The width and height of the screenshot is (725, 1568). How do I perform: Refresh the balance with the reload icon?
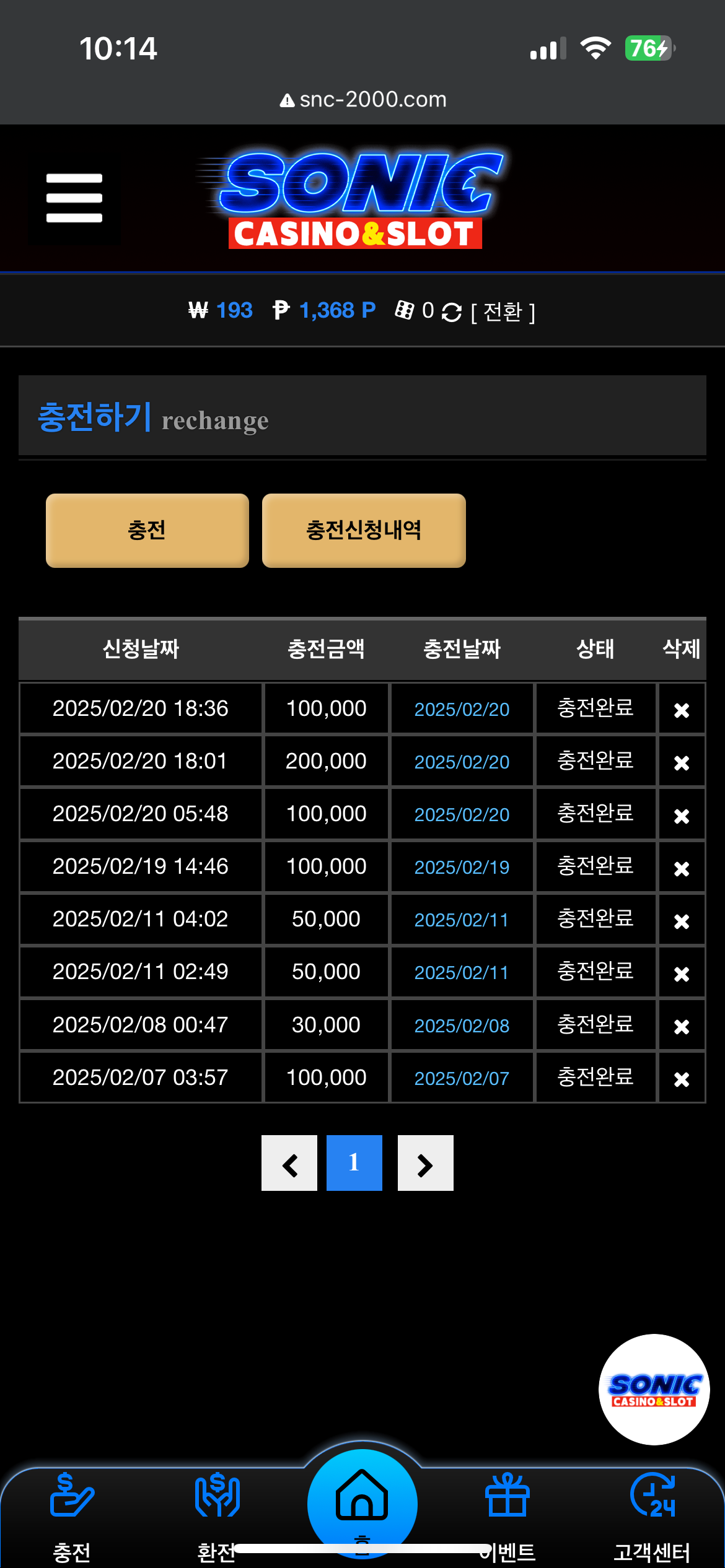click(x=452, y=312)
